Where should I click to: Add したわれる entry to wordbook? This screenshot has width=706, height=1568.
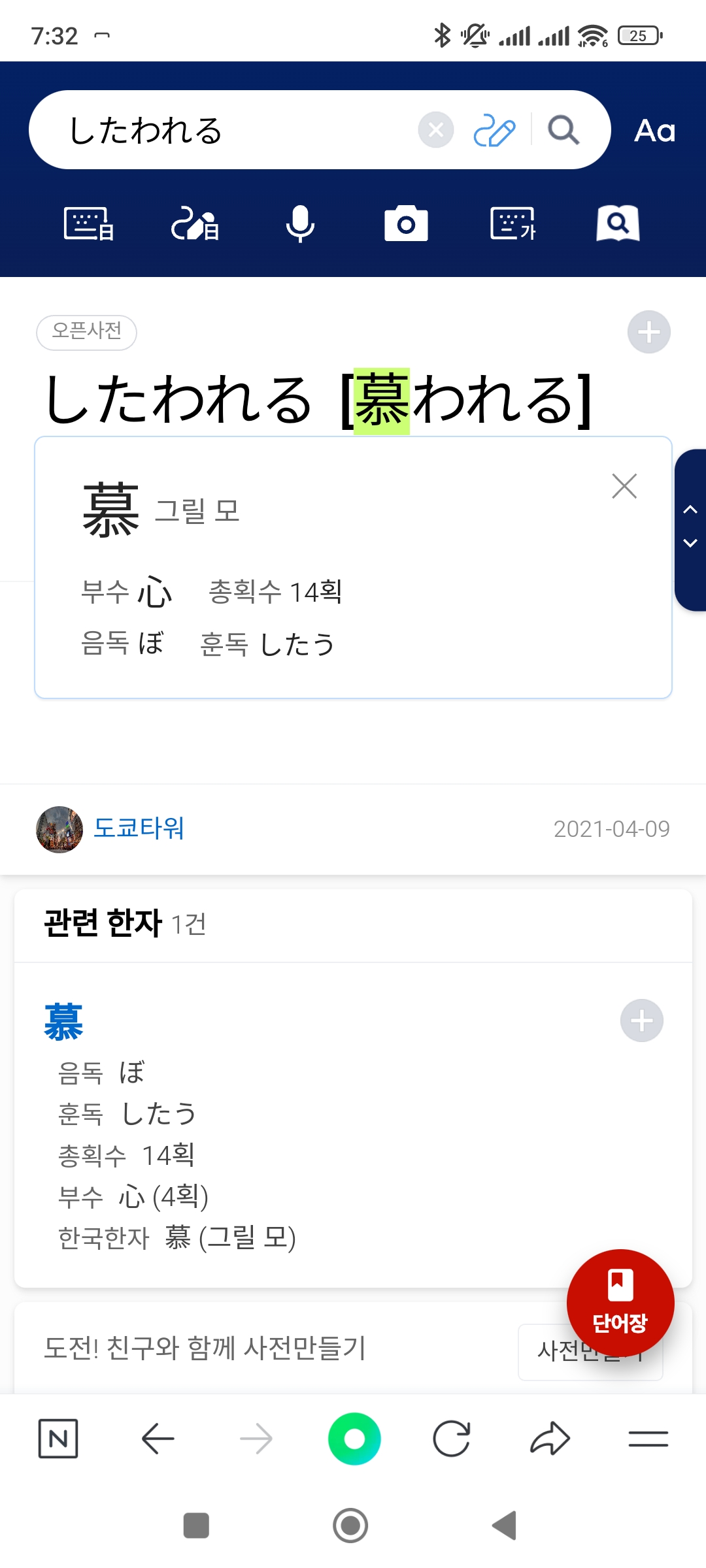click(x=648, y=332)
